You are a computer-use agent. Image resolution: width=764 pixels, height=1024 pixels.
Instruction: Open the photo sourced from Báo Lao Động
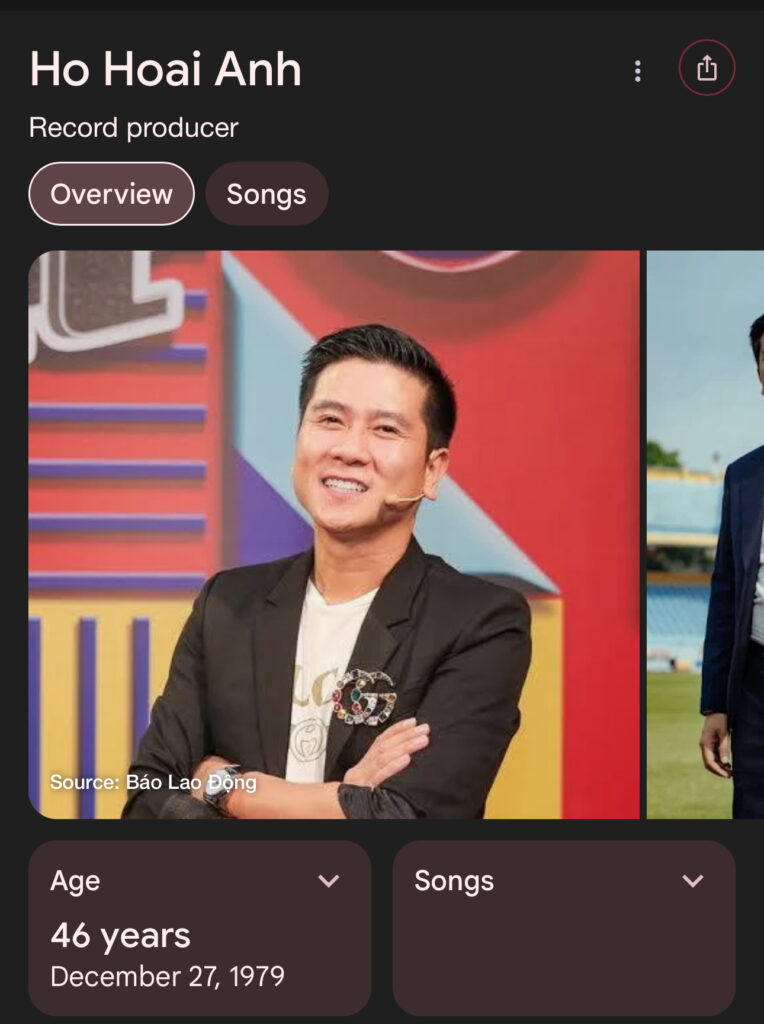pyautogui.click(x=333, y=534)
